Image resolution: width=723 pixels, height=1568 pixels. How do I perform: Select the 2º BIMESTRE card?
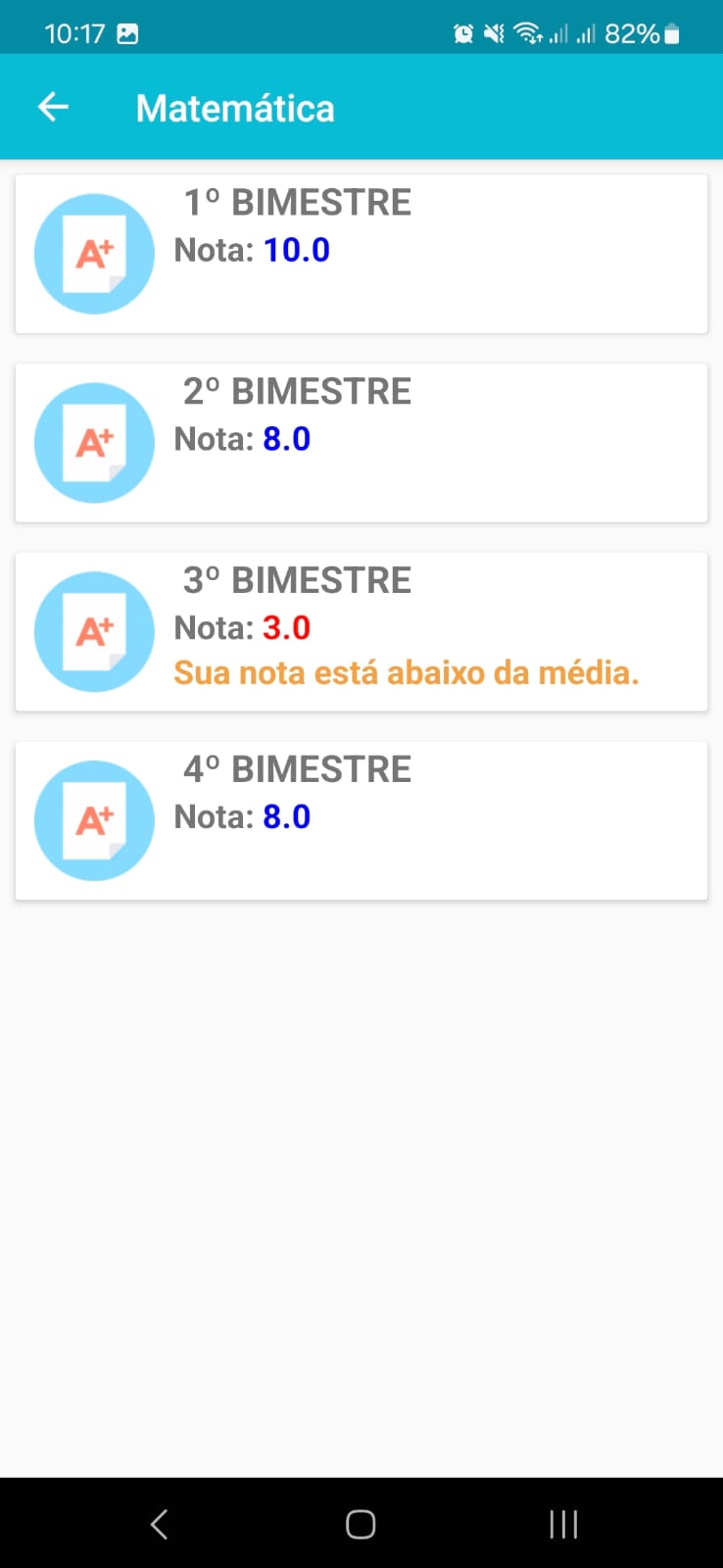[361, 443]
